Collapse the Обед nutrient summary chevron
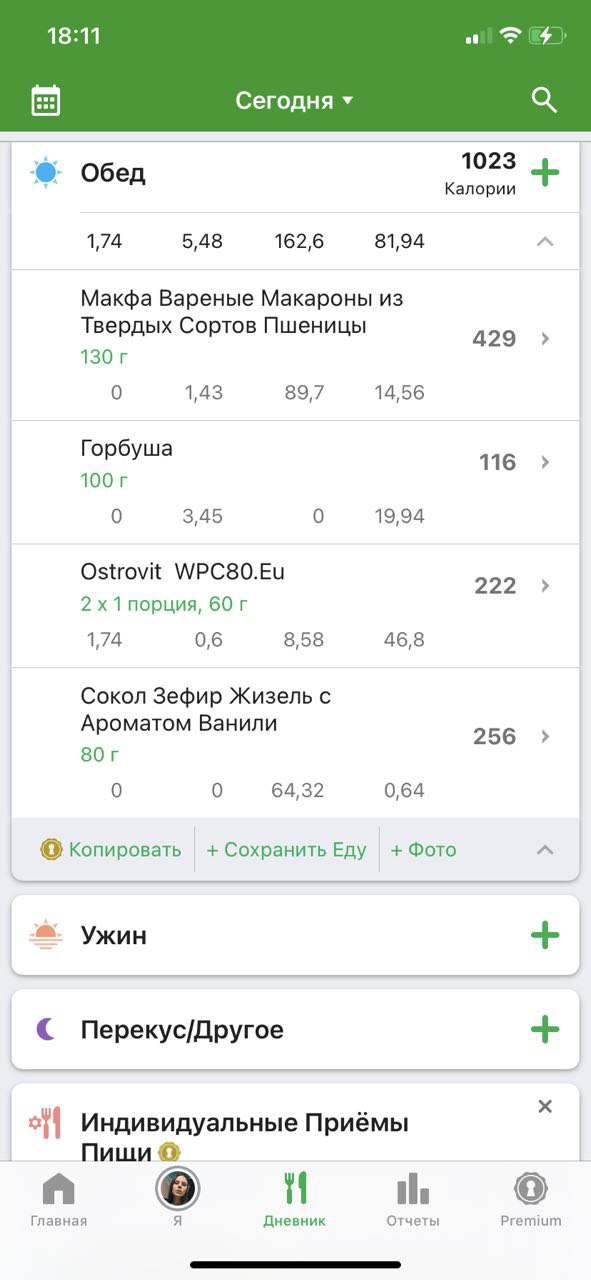The height and width of the screenshot is (1280, 591). 545,241
